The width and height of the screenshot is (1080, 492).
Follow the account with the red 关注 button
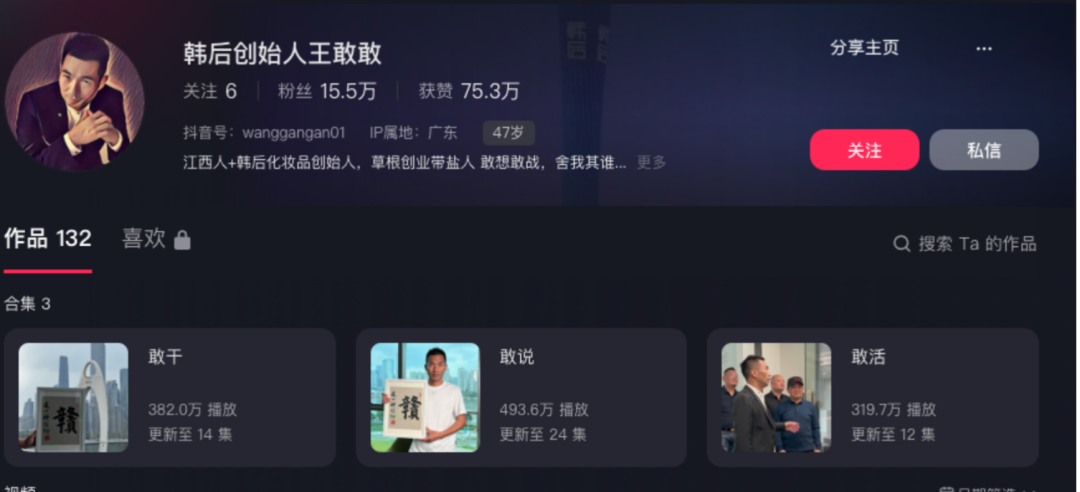point(864,150)
